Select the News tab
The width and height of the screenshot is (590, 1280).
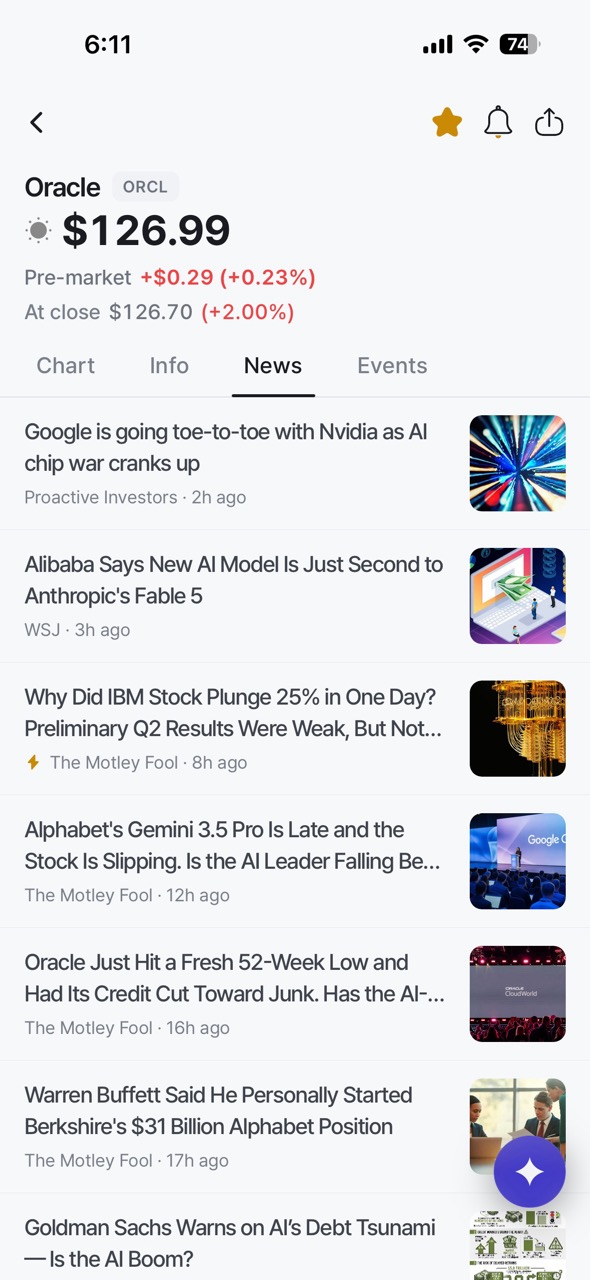coord(273,366)
